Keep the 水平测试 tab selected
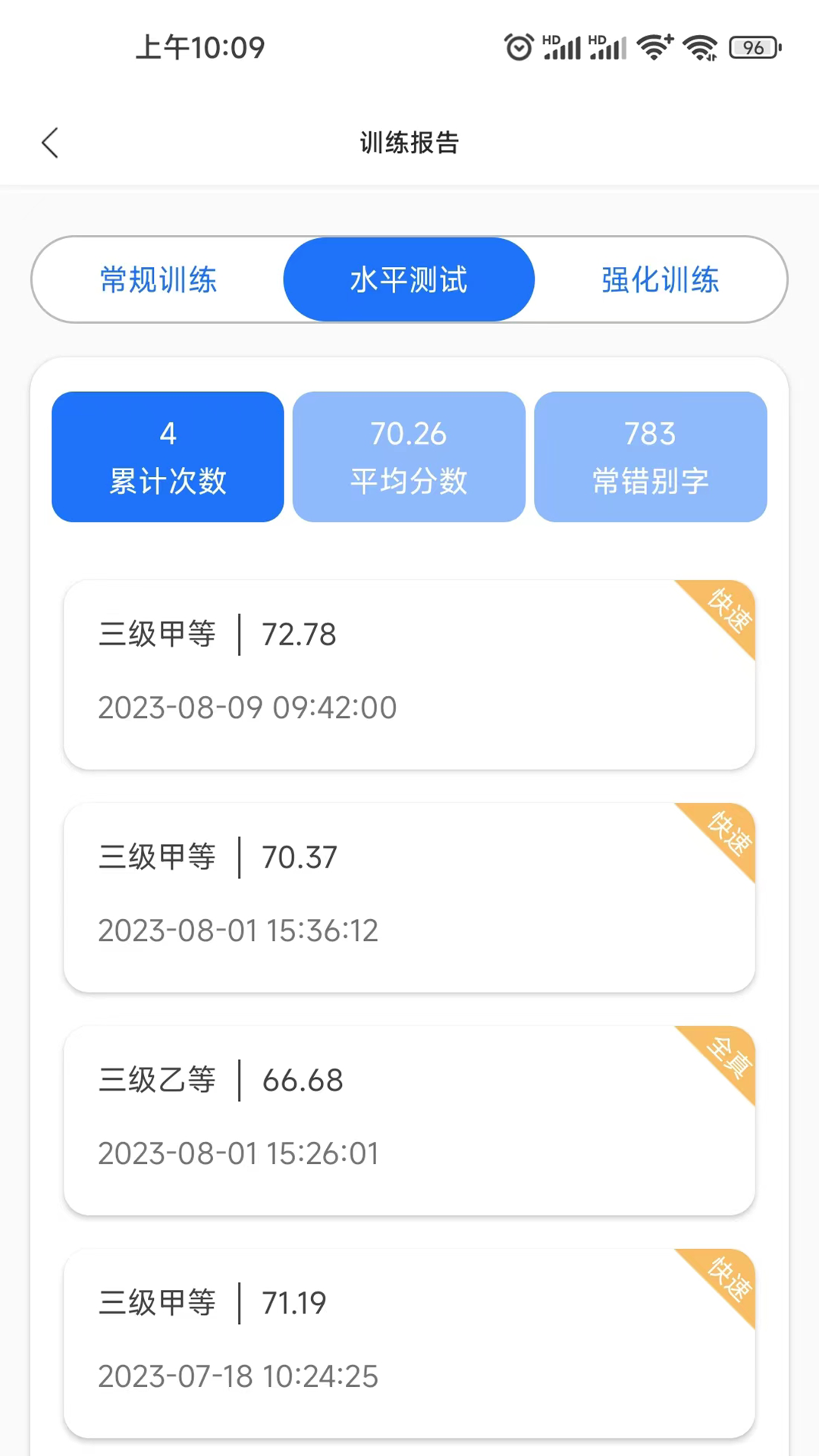Screen dimensions: 819x1456 [x=409, y=279]
